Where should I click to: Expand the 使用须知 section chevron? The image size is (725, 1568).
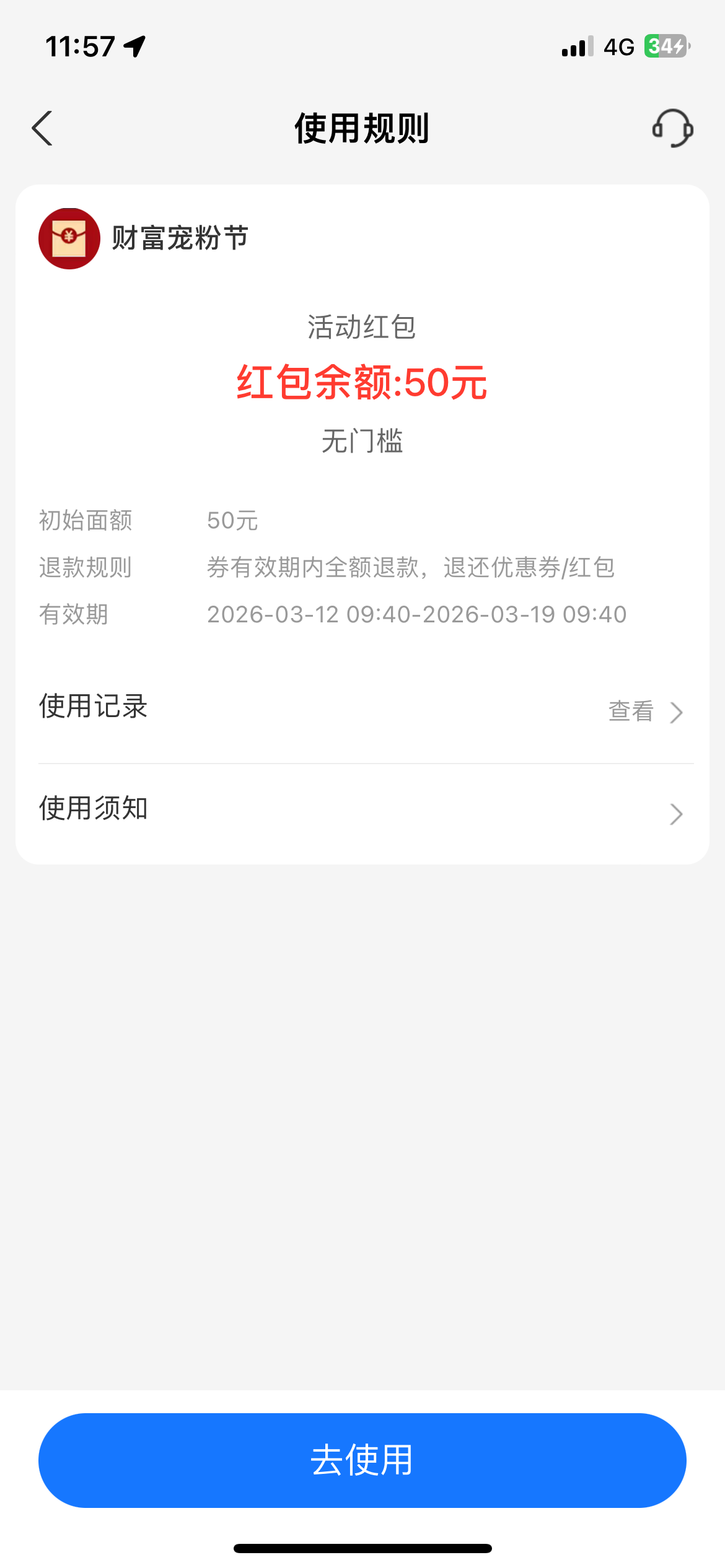click(x=677, y=814)
